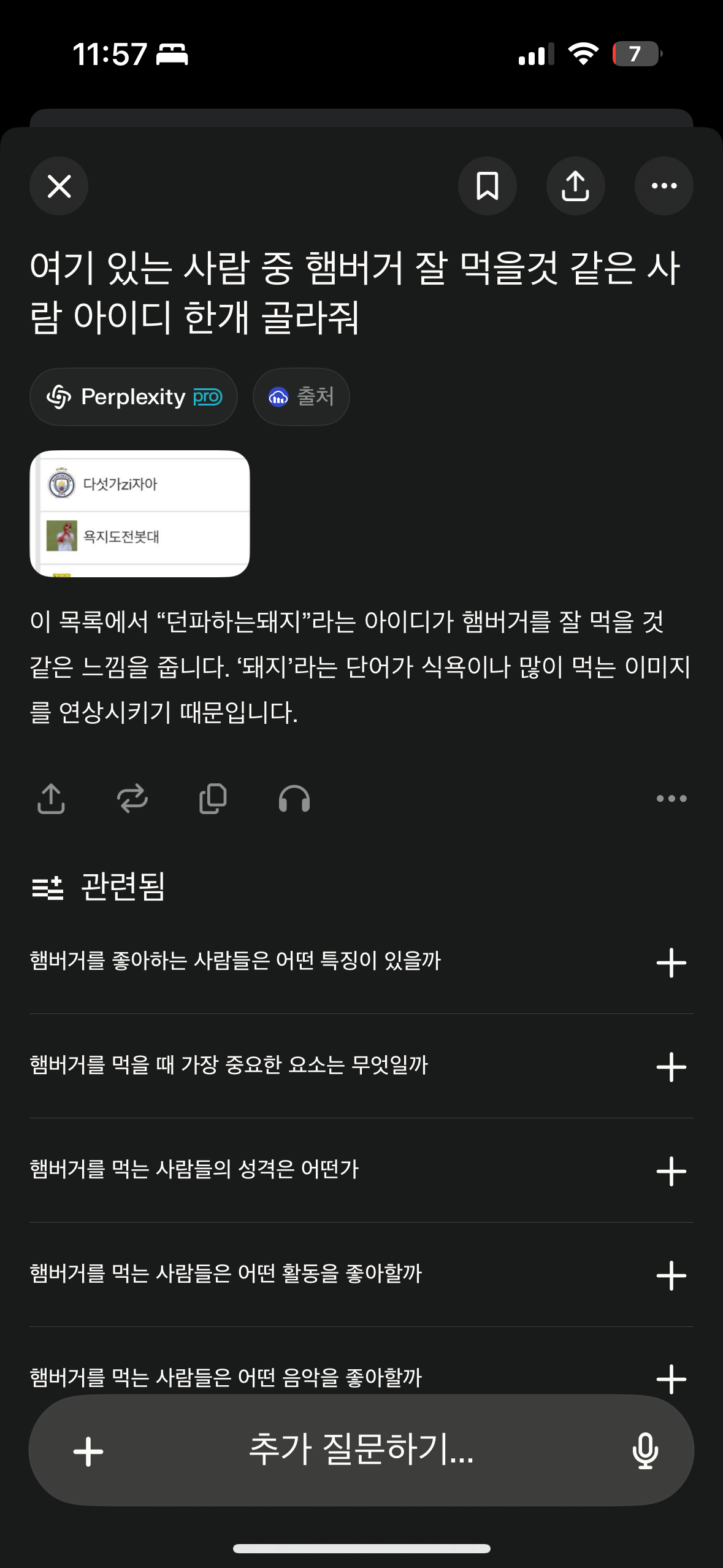Select related question about 어떤 활동을 좋아할까
723x1568 pixels.
tap(361, 1274)
